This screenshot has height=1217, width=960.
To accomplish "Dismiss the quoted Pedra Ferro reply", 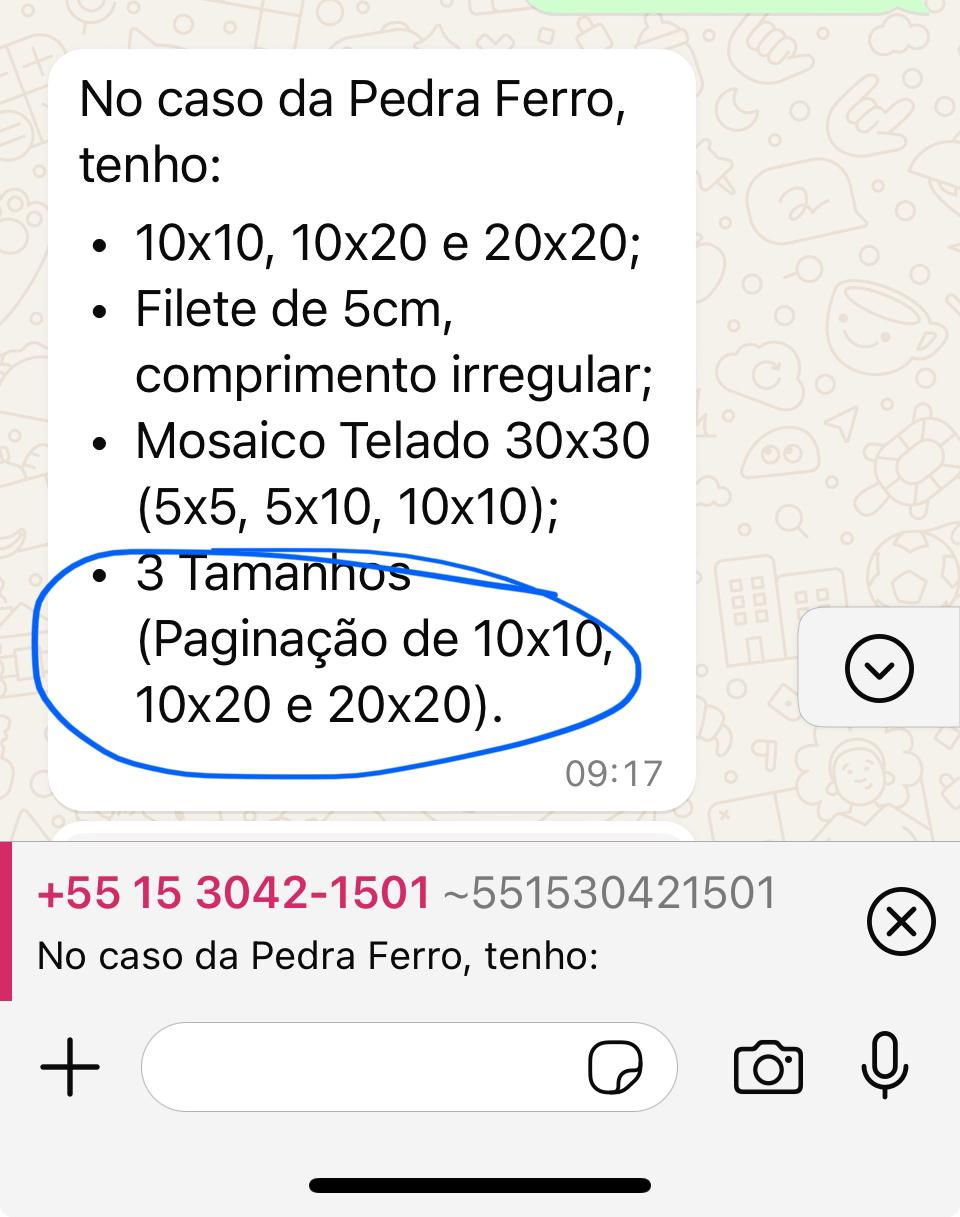I will pyautogui.click(x=902, y=922).
